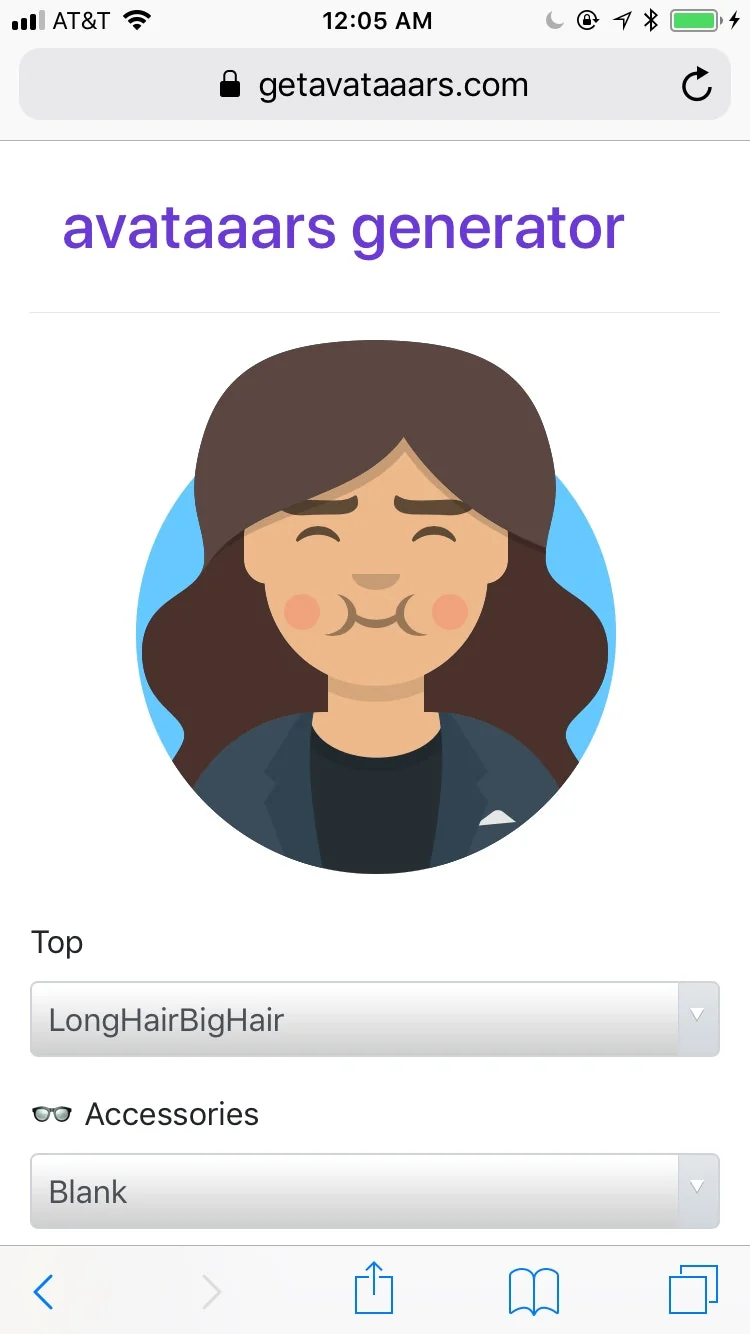Reload the page in Safari
Image resolution: width=750 pixels, height=1334 pixels.
coord(697,85)
